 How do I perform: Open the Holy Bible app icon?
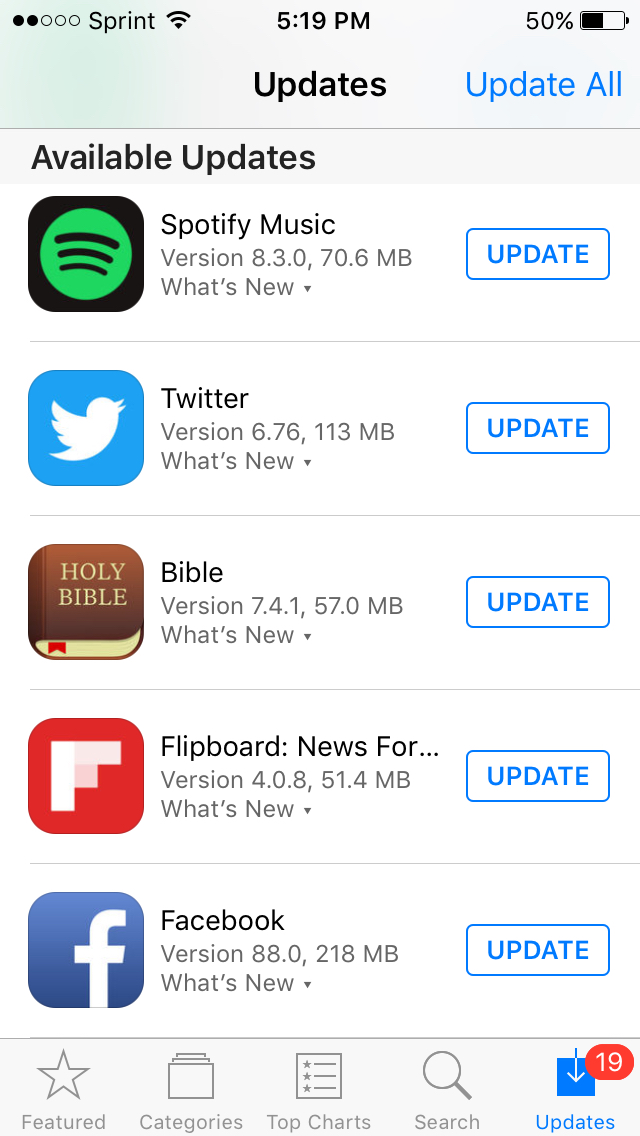pyautogui.click(x=86, y=602)
